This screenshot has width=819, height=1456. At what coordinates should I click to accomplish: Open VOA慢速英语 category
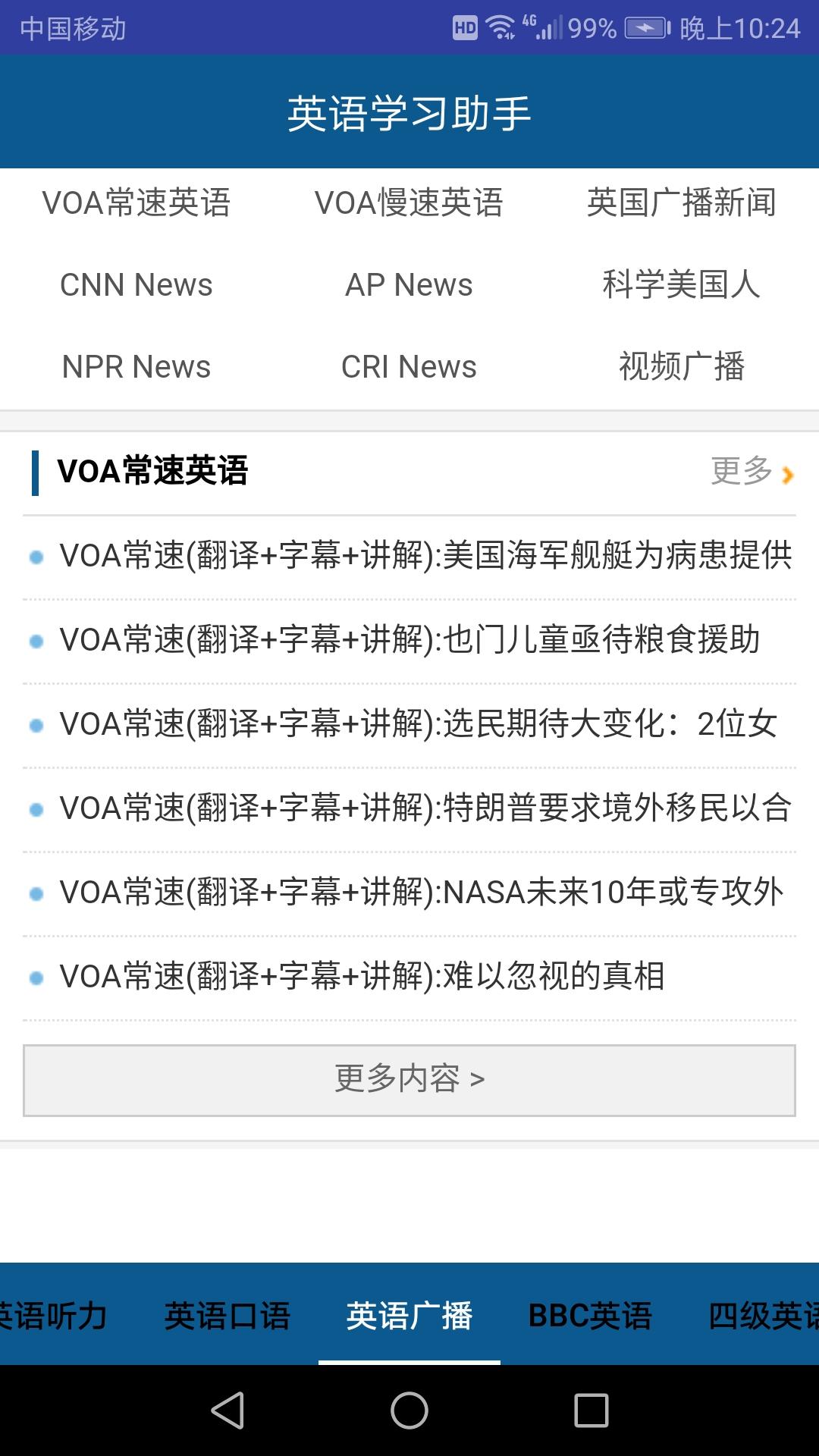click(x=409, y=203)
